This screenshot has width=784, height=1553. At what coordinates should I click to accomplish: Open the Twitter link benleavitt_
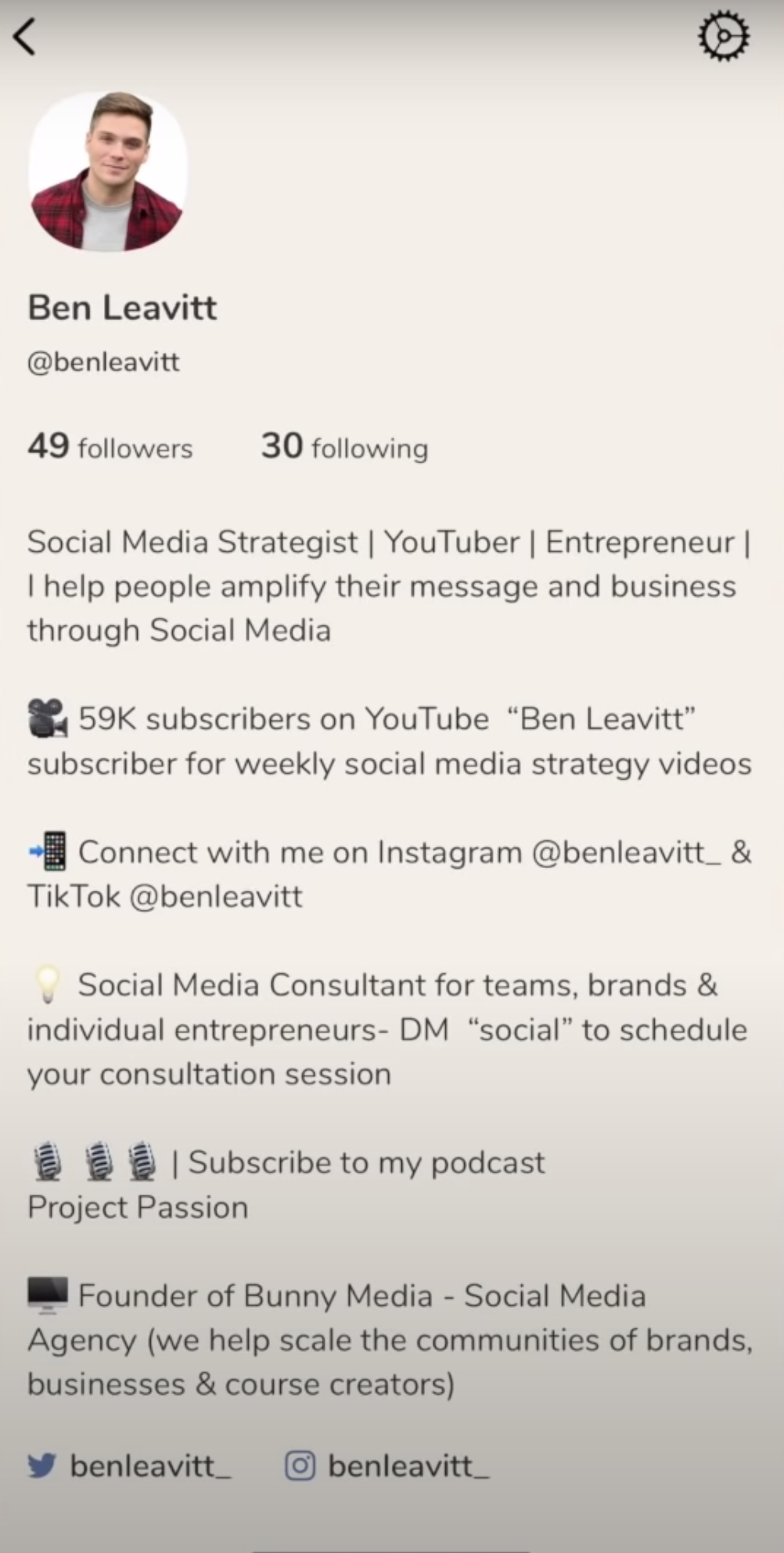pos(130,1465)
